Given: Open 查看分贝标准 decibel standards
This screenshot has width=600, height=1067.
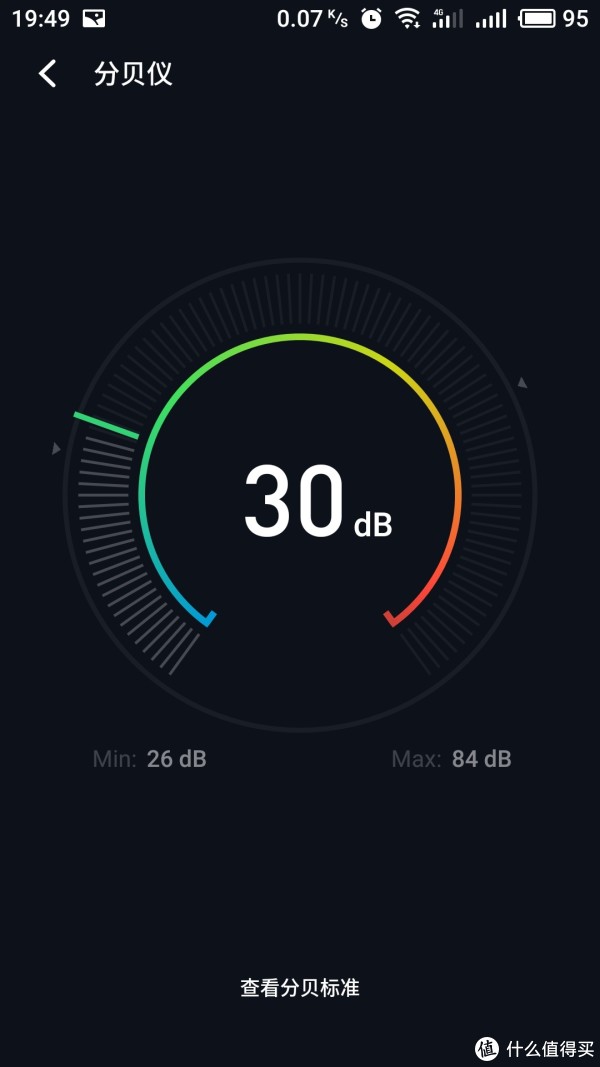Looking at the screenshot, I should tap(300, 987).
